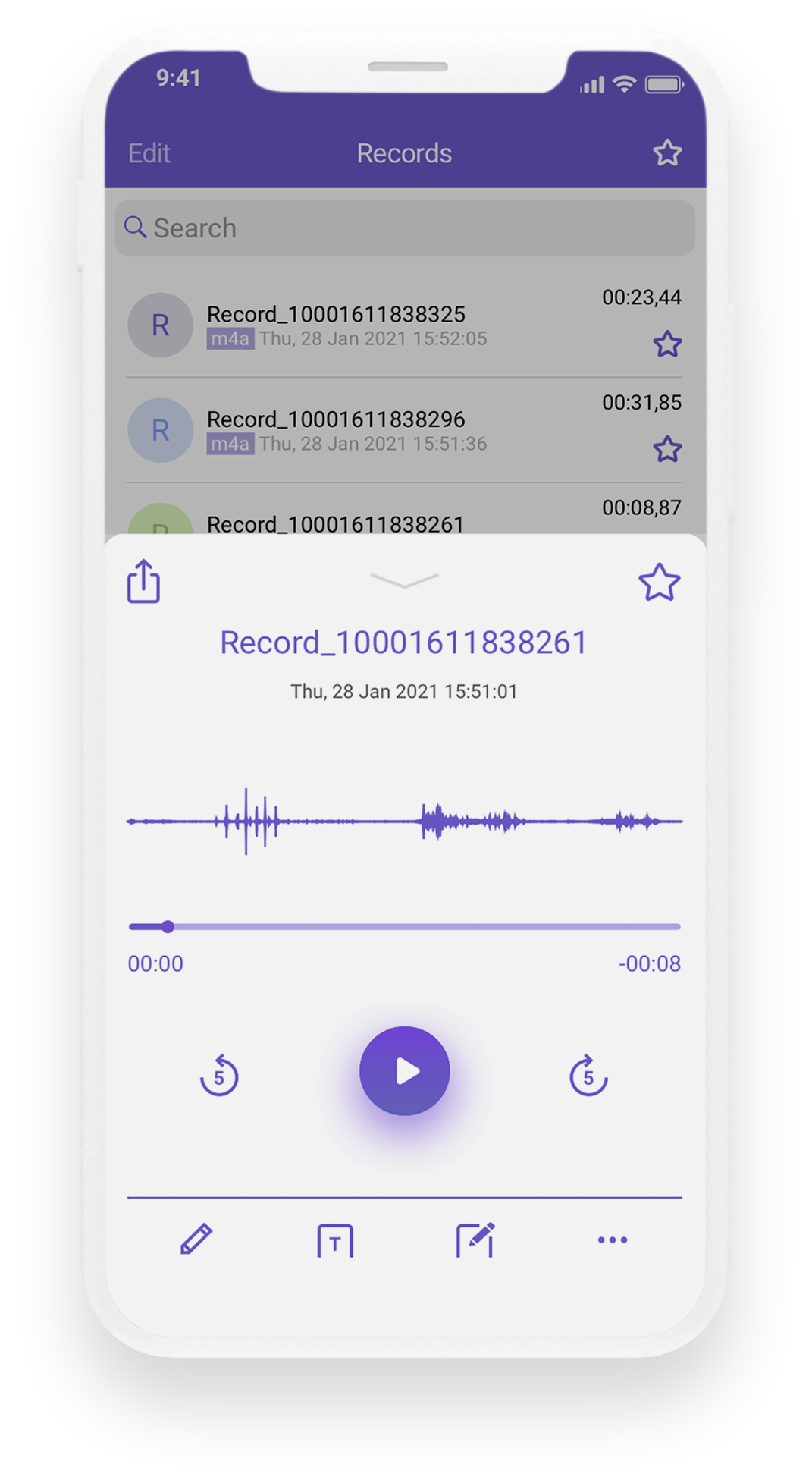Tap the search magnifier icon

(136, 227)
